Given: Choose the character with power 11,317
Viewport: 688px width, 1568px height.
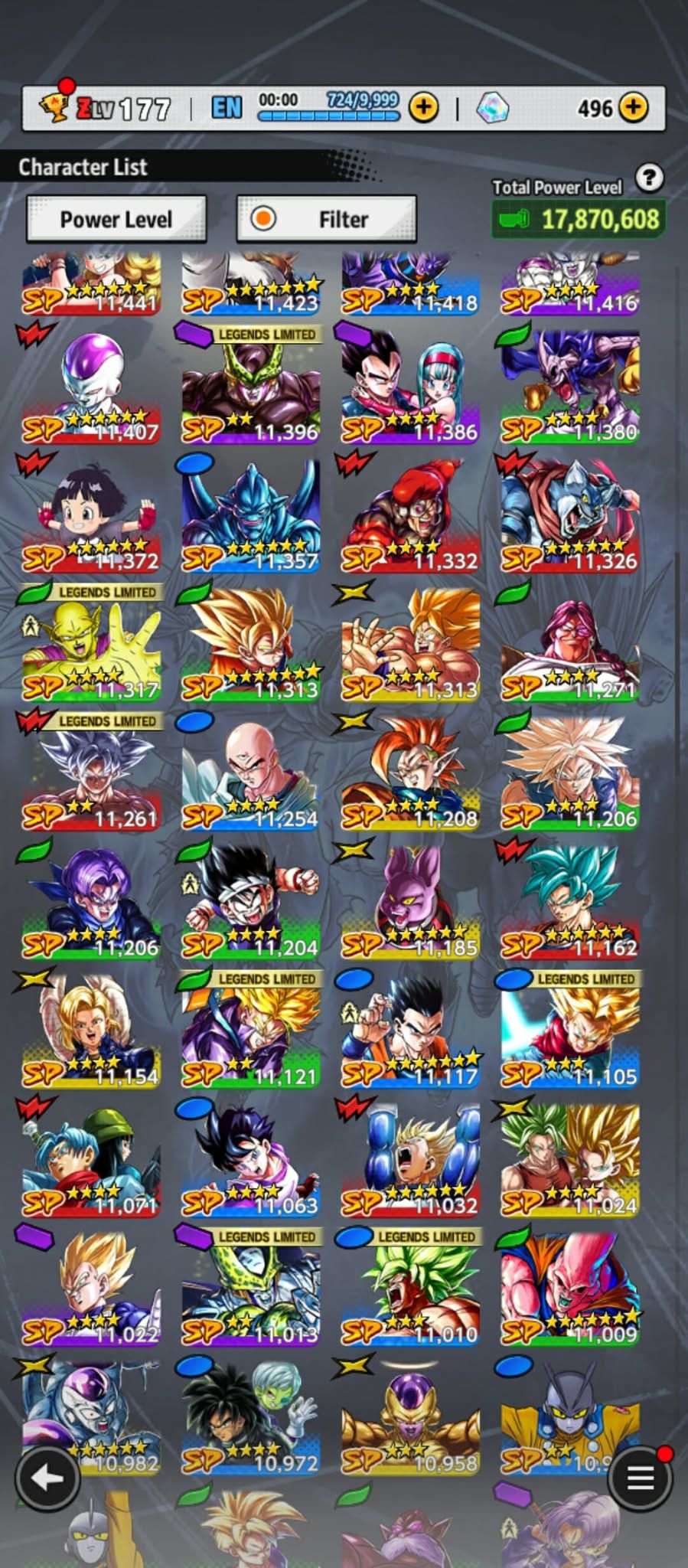Looking at the screenshot, I should click(92, 645).
